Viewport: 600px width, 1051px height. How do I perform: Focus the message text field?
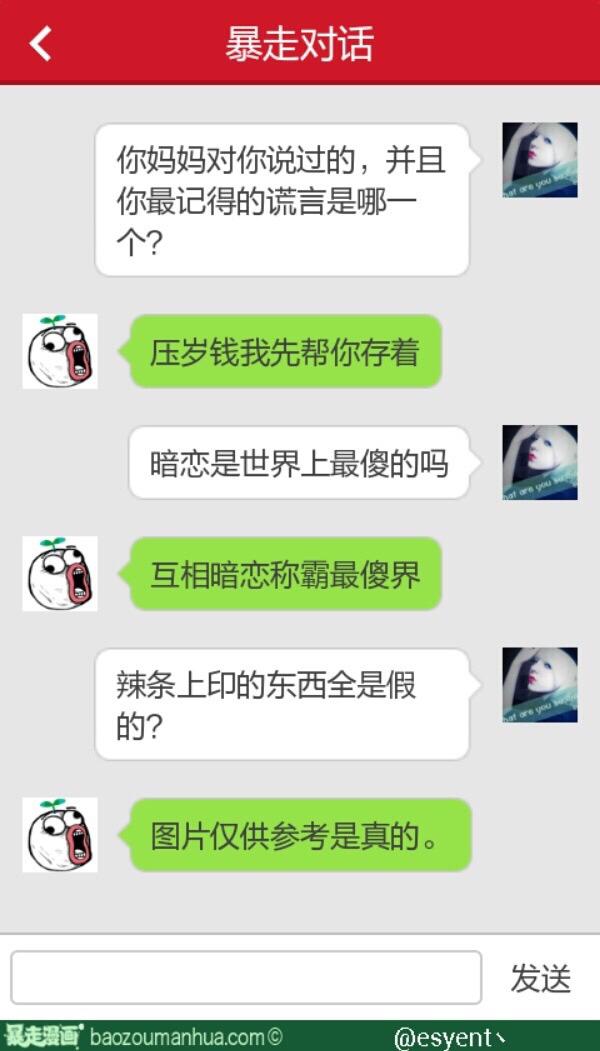pyautogui.click(x=246, y=977)
